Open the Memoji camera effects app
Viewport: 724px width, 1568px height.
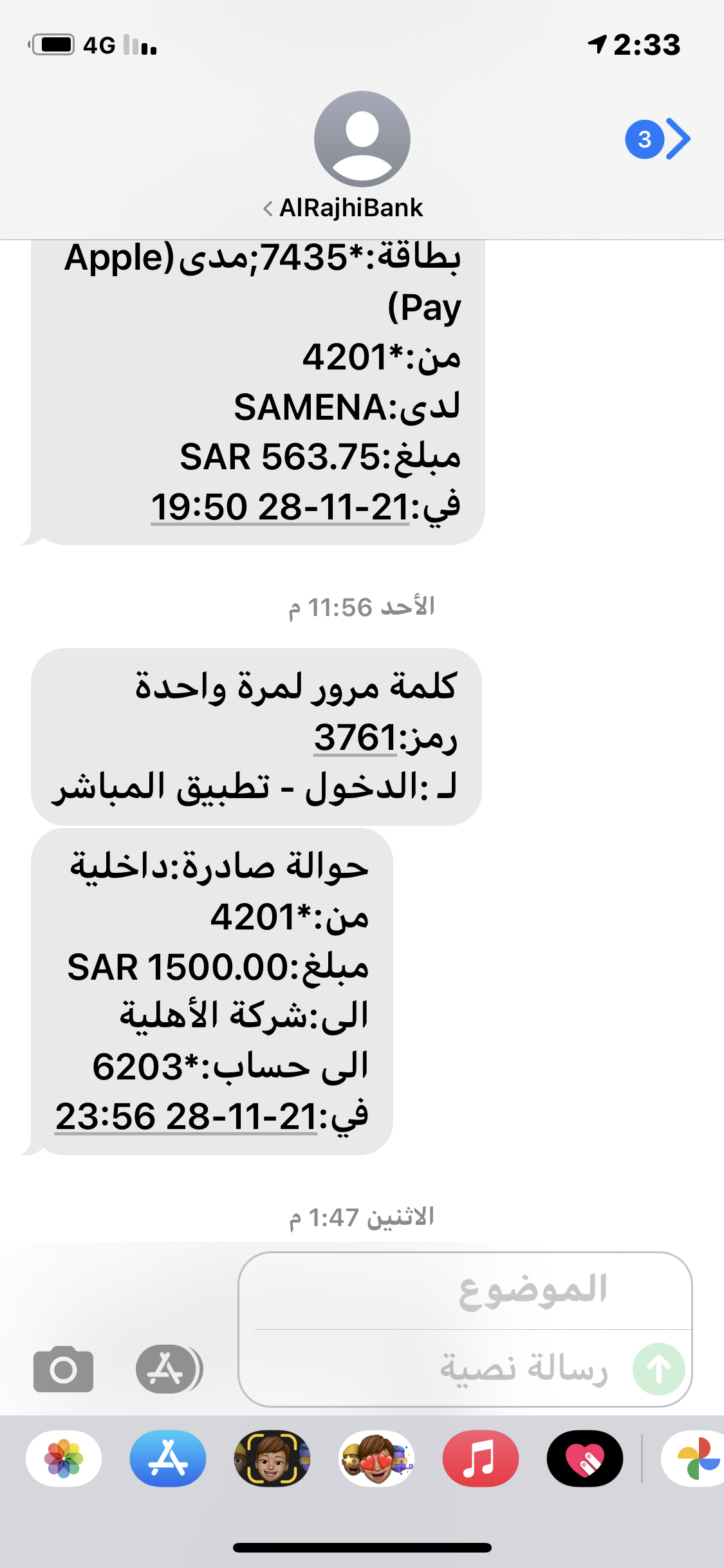tap(272, 1459)
